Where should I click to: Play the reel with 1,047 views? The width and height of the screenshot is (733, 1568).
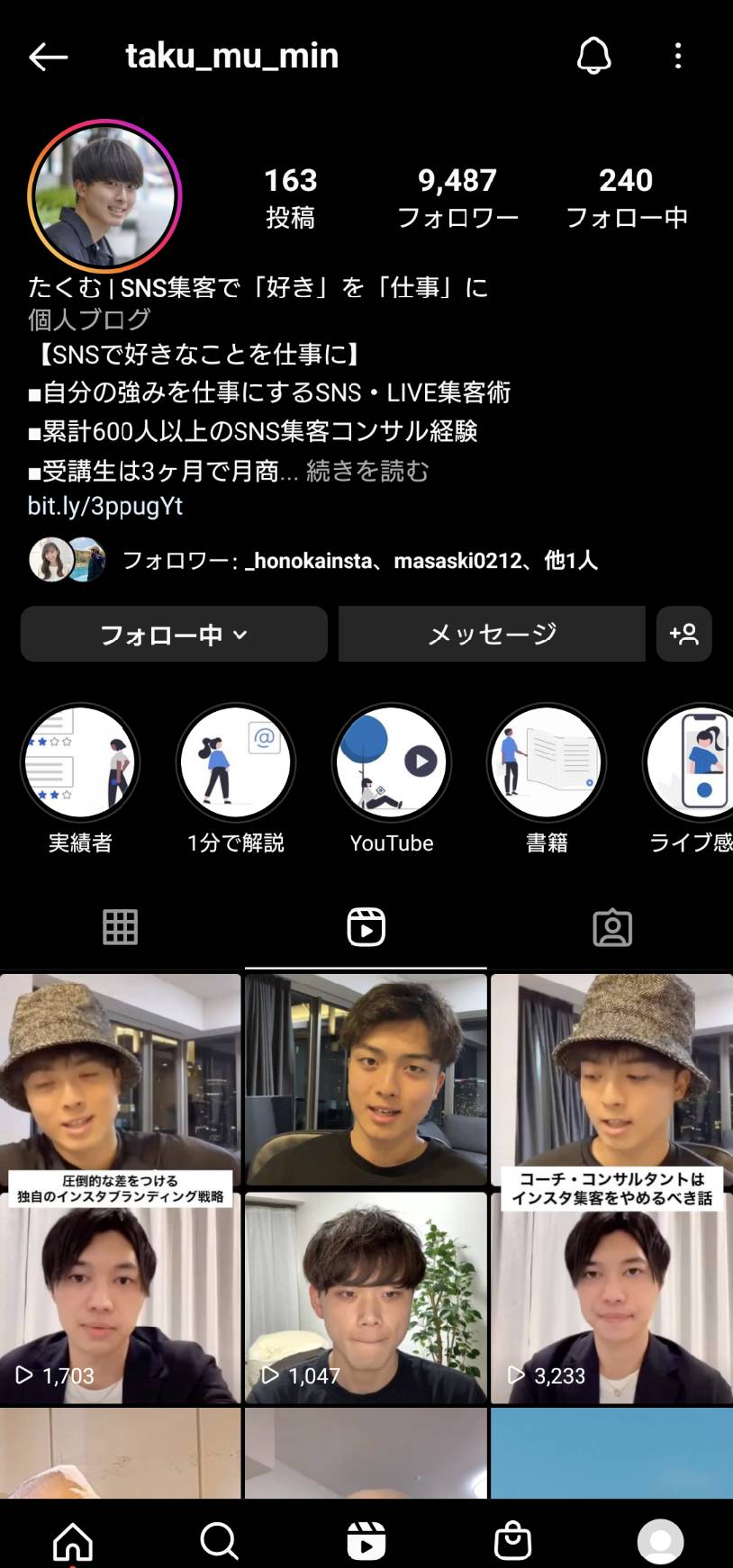(366, 1188)
